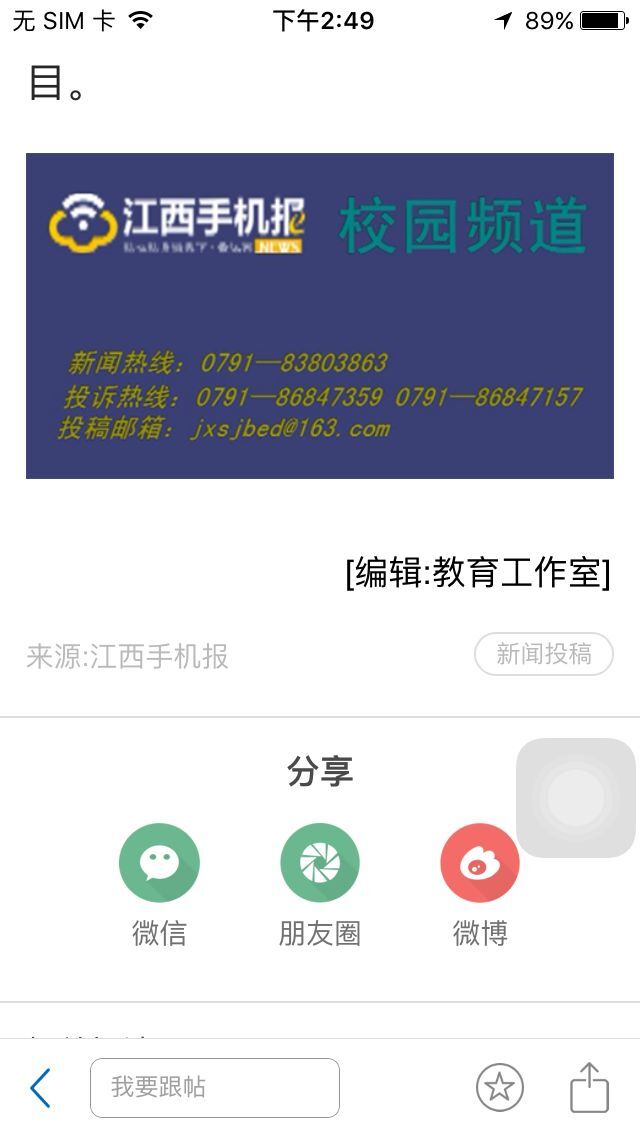Open the share icon in the bottom bar
The width and height of the screenshot is (640, 1136).
point(590,1088)
